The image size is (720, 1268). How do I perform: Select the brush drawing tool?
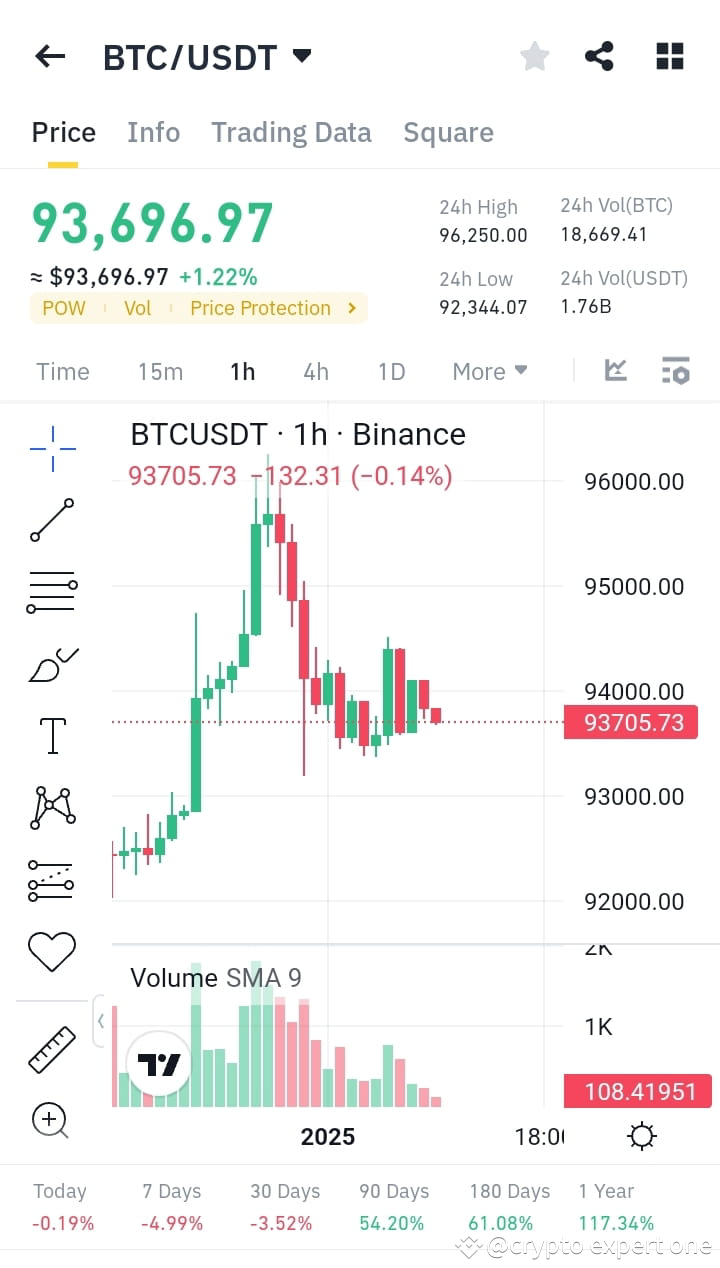[51, 663]
